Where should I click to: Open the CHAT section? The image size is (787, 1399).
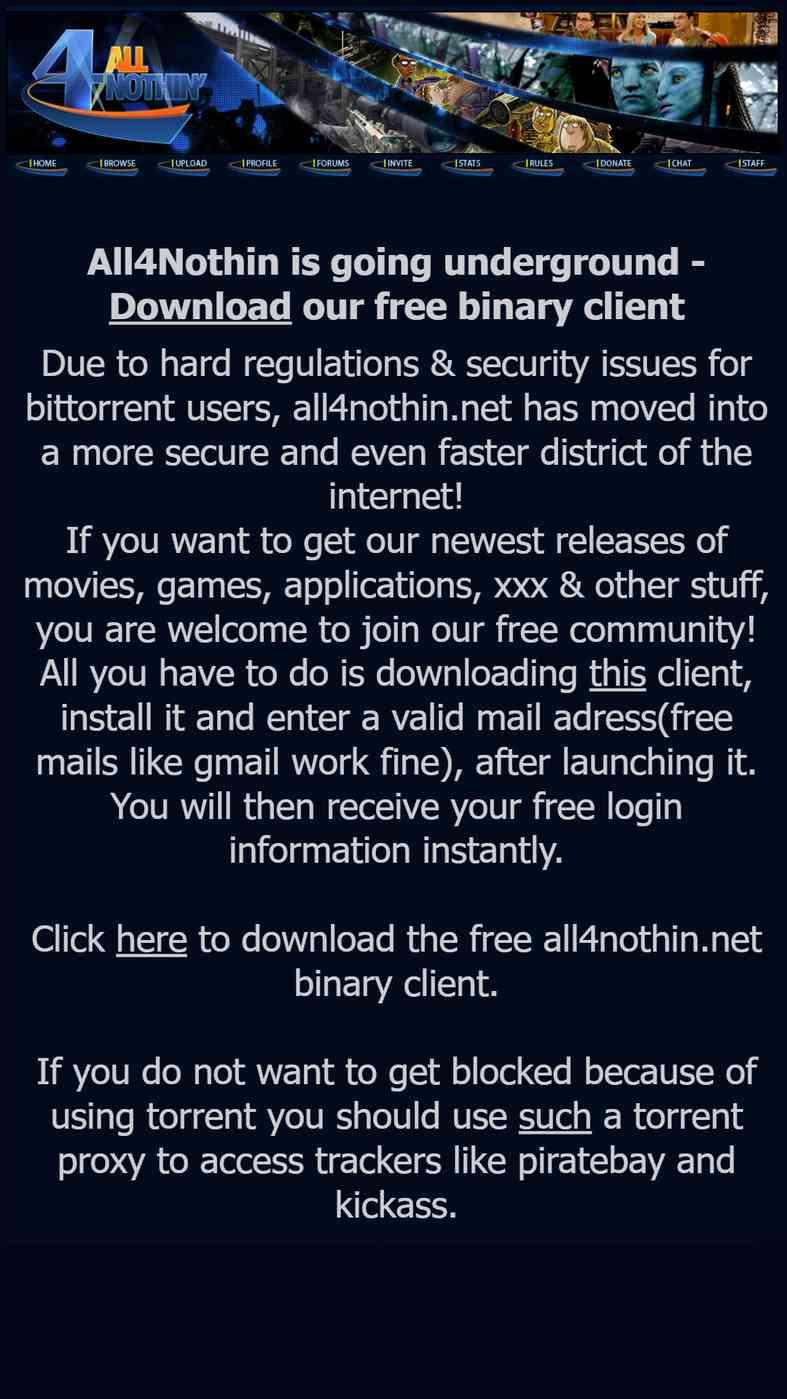click(680, 165)
